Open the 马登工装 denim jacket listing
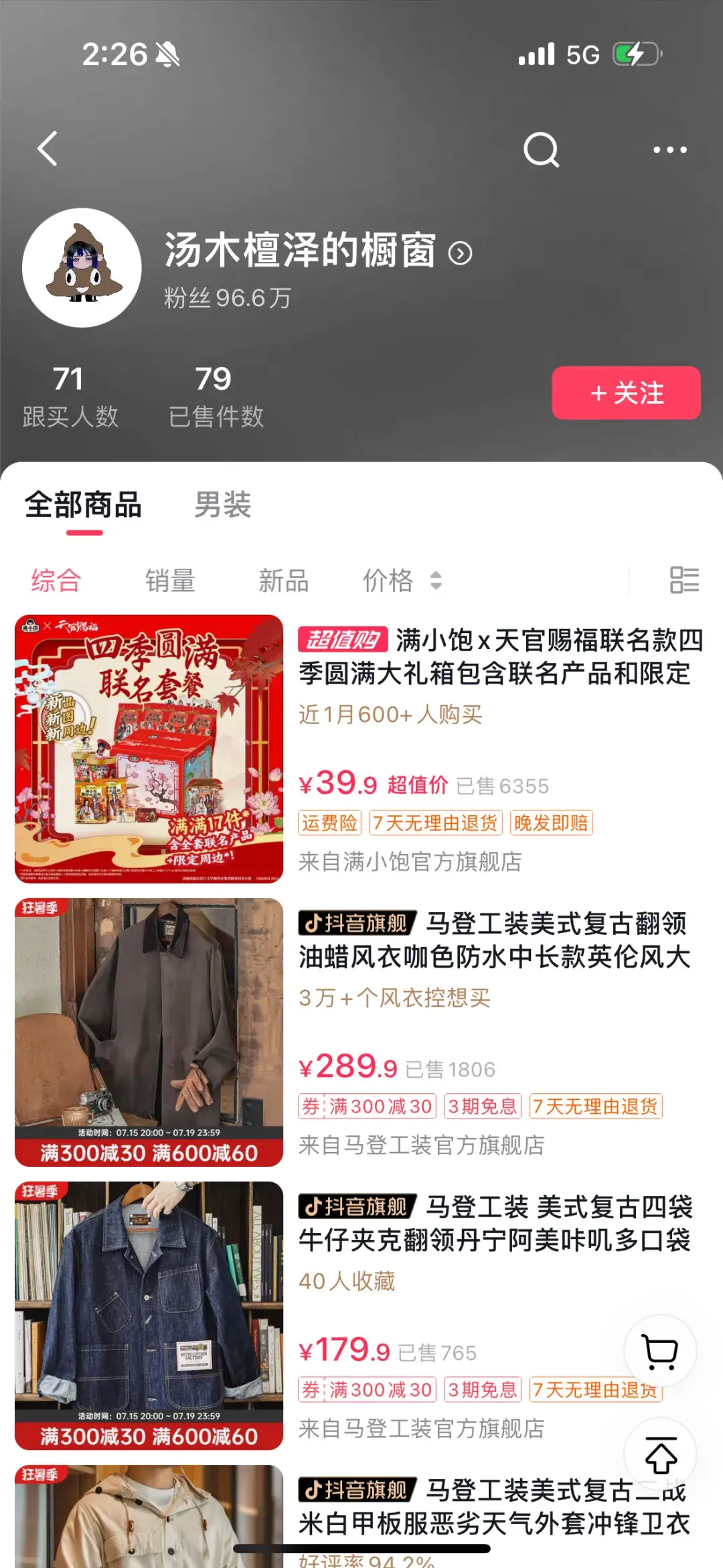 click(149, 1315)
